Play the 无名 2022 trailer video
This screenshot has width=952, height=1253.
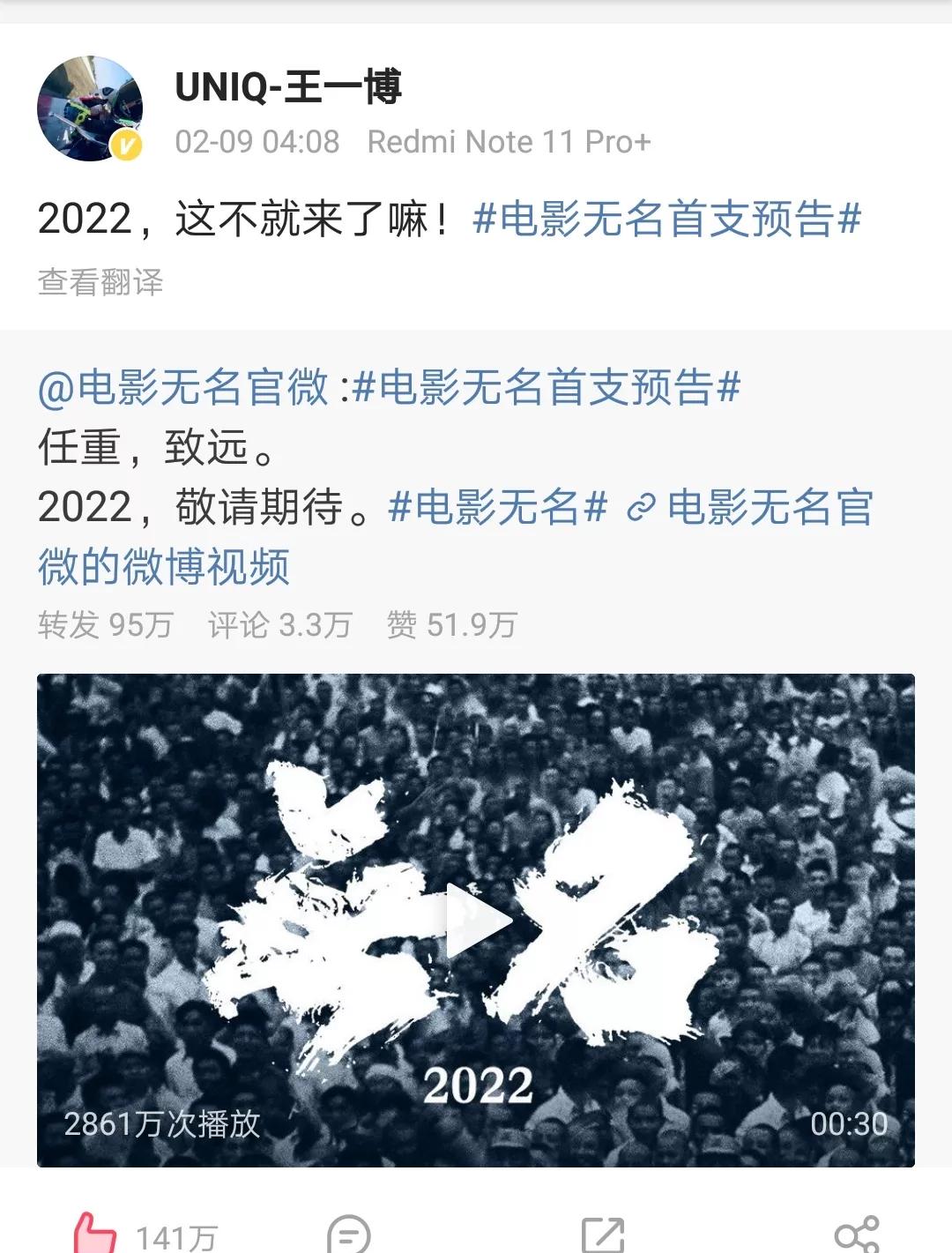tap(476, 921)
